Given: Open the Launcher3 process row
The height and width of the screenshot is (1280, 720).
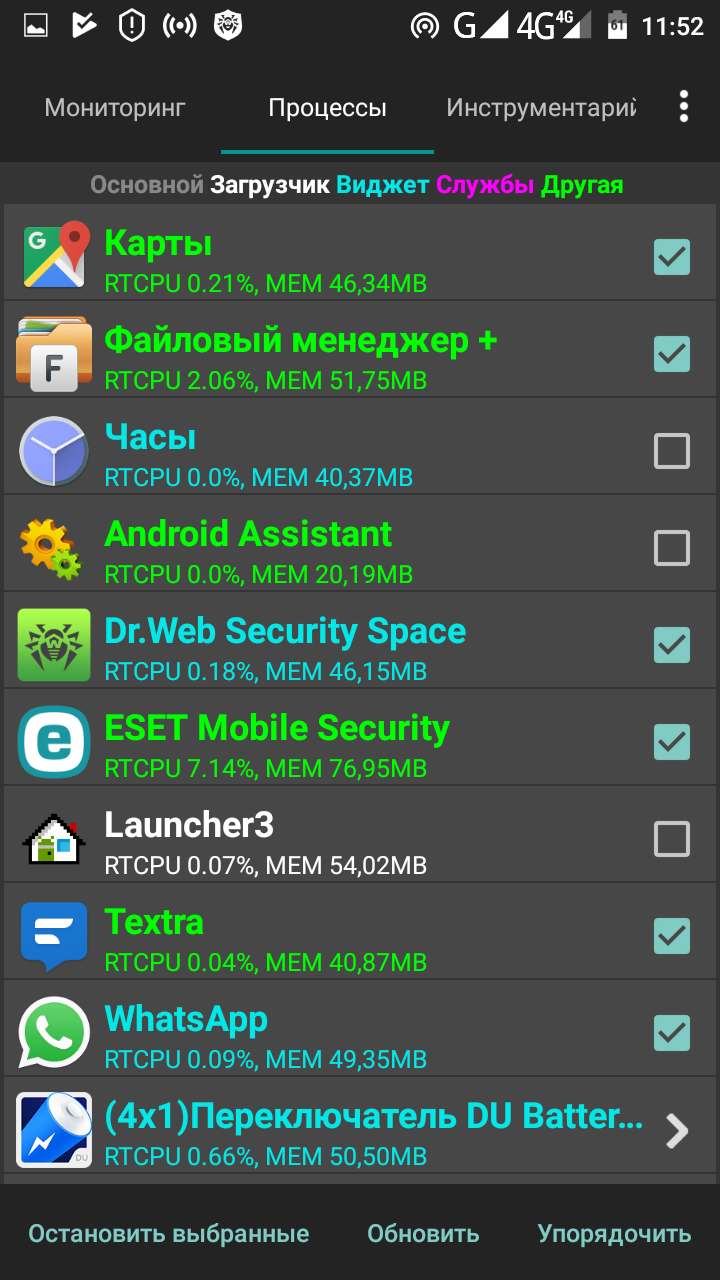Looking at the screenshot, I should (x=300, y=839).
